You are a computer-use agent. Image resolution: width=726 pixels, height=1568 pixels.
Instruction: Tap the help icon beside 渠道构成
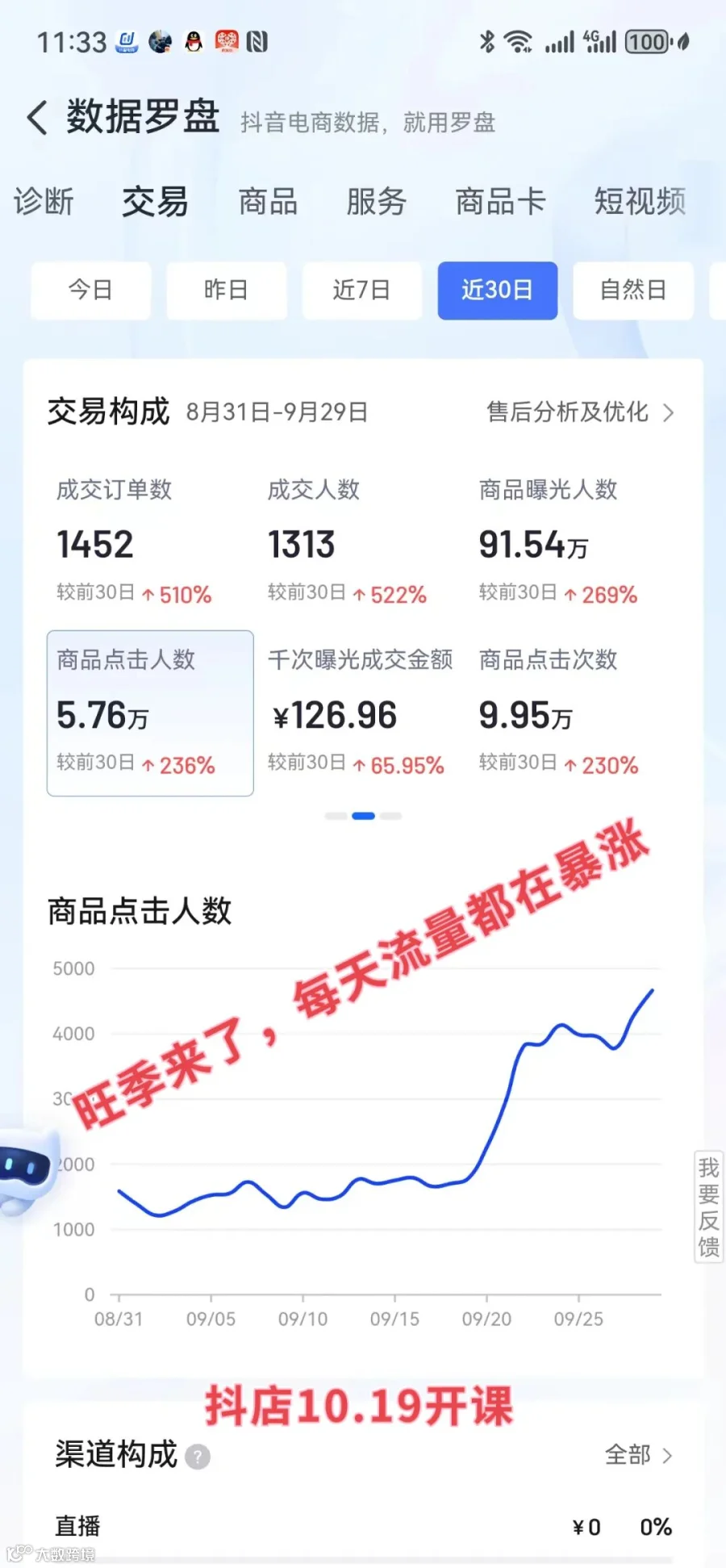point(198,1457)
